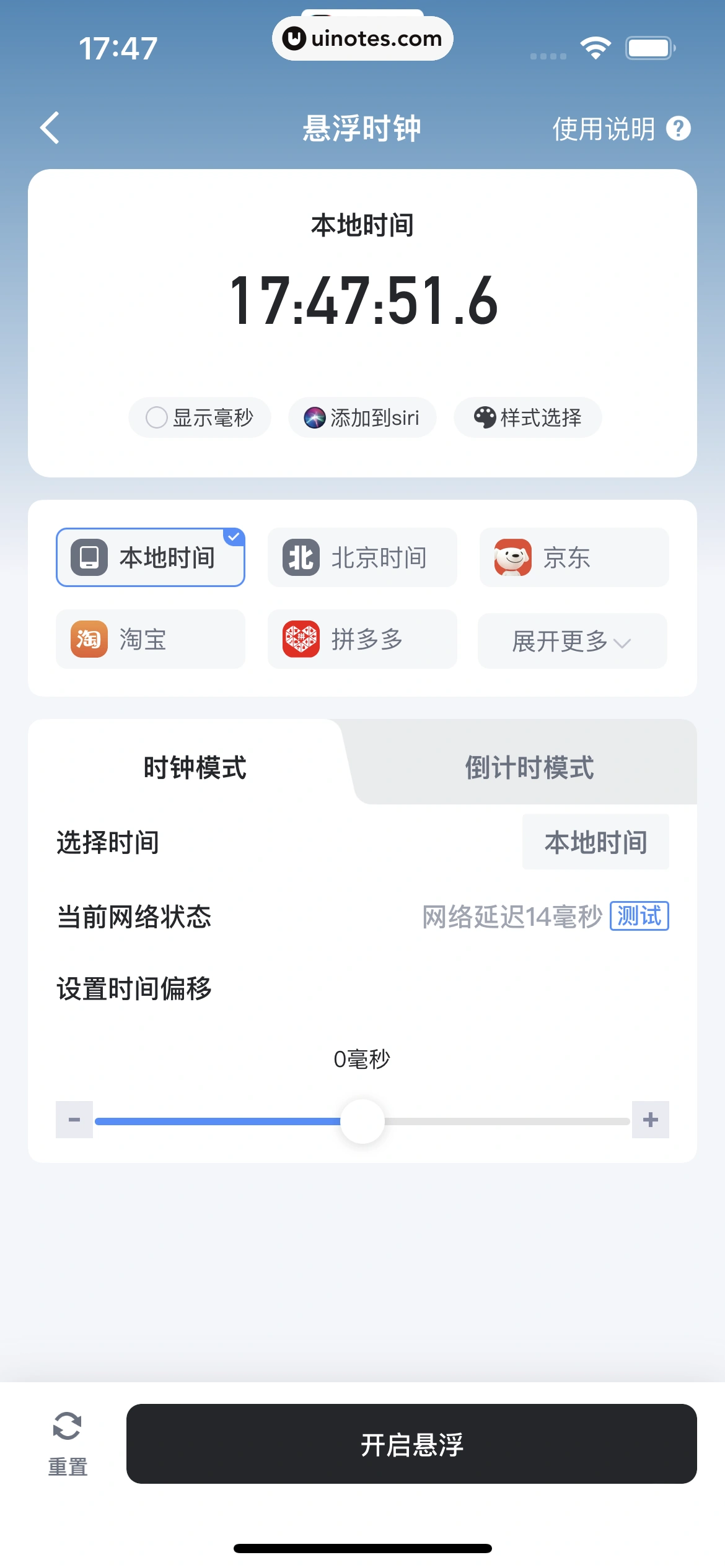Choose 拼多多 time source
The width and height of the screenshot is (725, 1568).
[x=362, y=639]
